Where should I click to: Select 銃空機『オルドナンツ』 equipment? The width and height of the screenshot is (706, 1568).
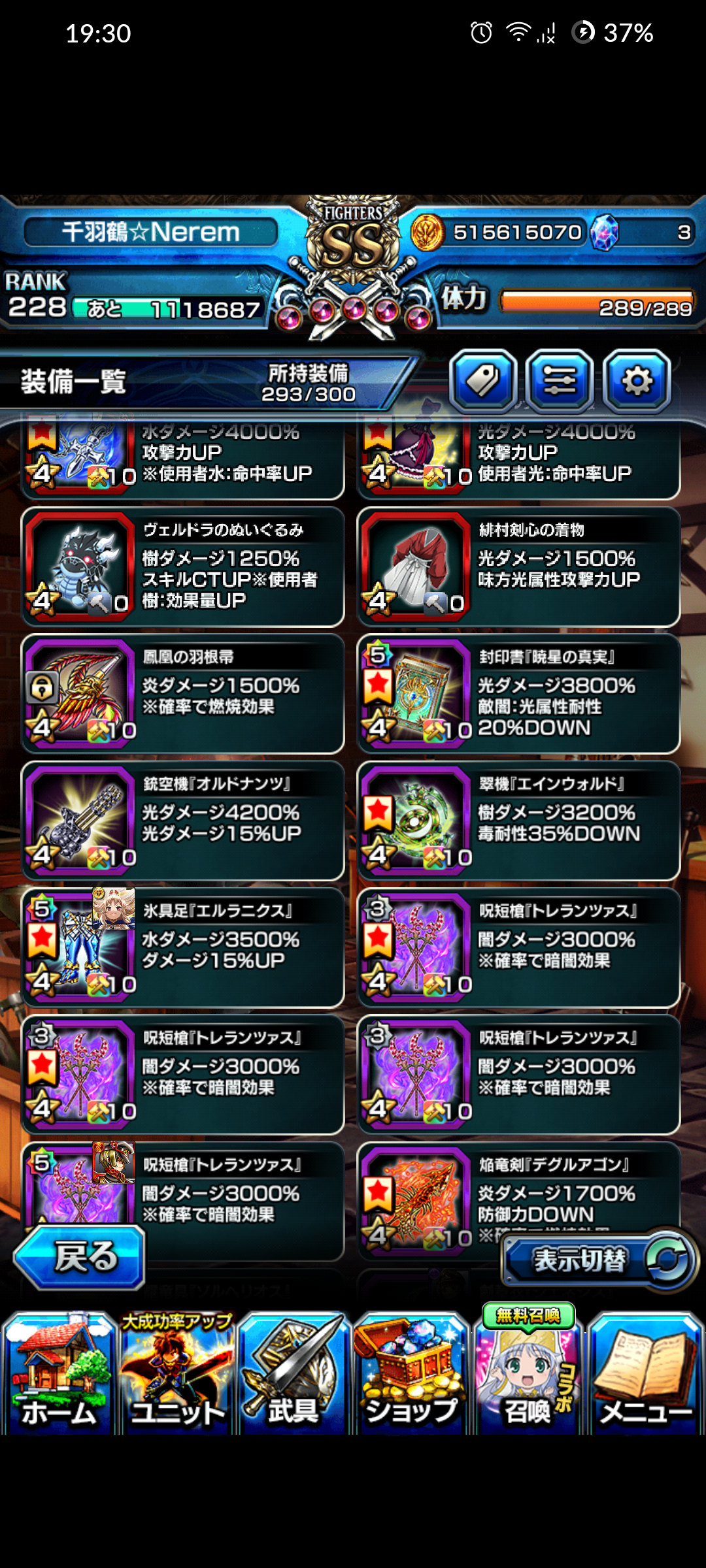(x=183, y=821)
